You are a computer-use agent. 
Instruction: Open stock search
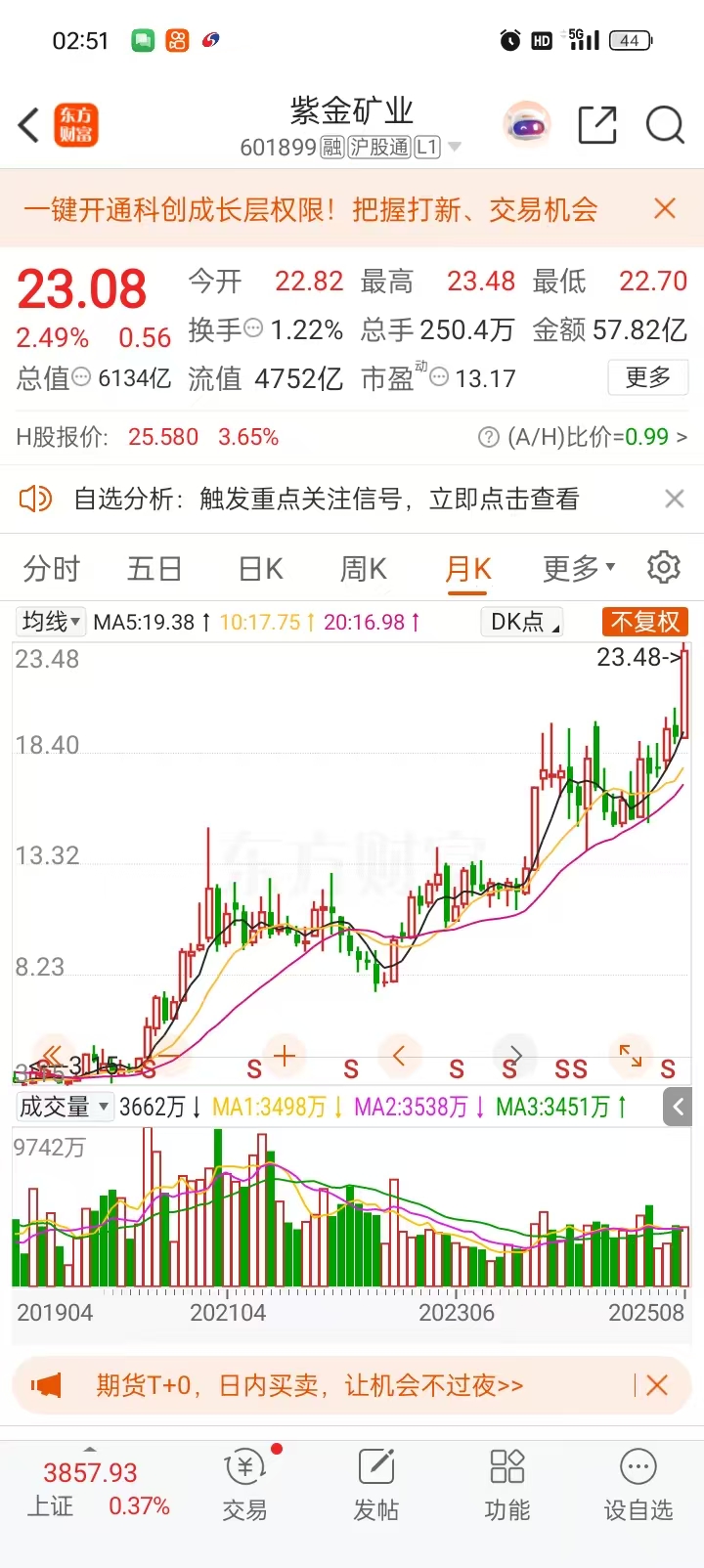click(x=665, y=125)
